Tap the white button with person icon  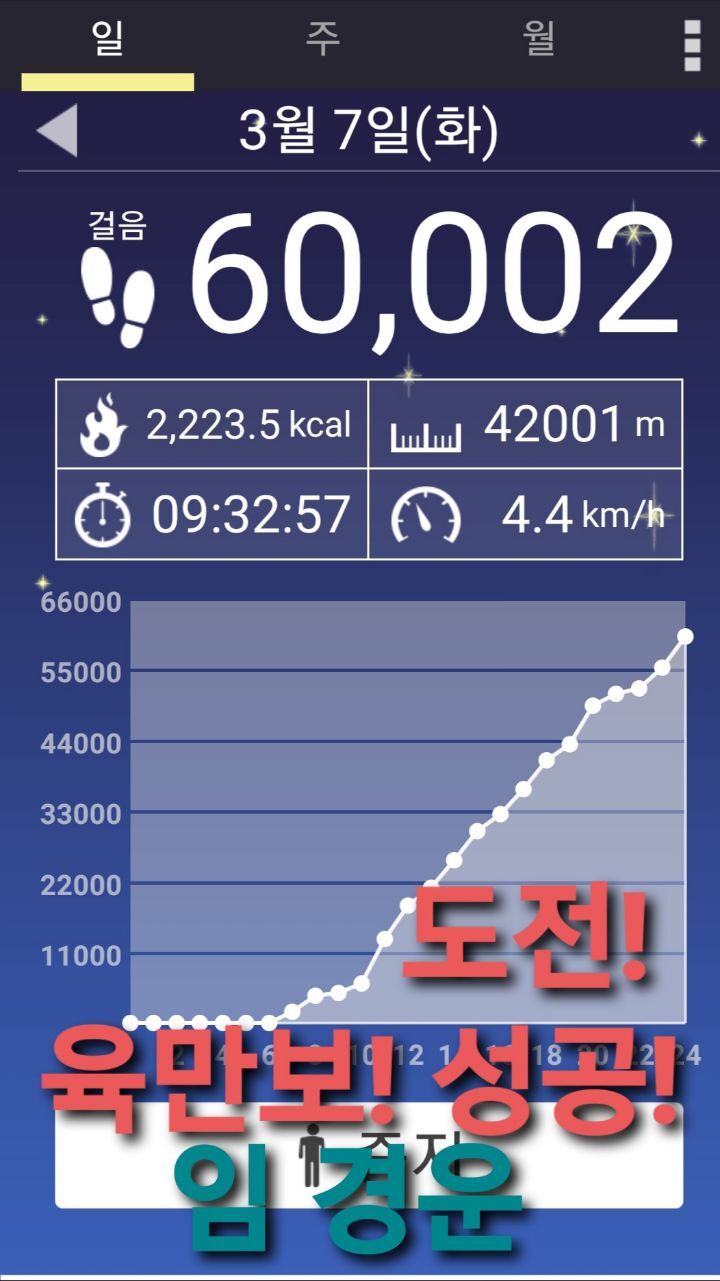pyautogui.click(x=368, y=1155)
